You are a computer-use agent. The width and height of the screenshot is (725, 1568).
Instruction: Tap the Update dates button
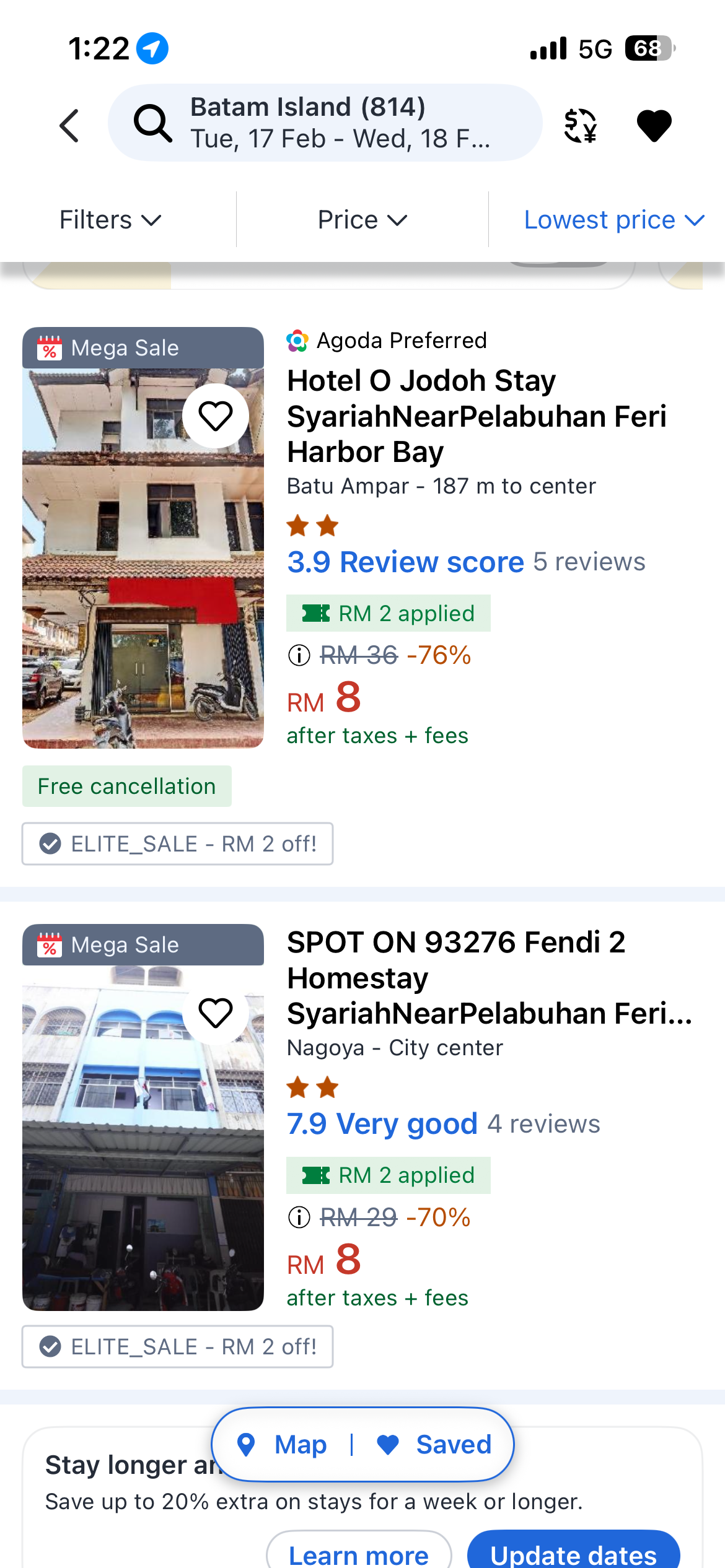(573, 1554)
